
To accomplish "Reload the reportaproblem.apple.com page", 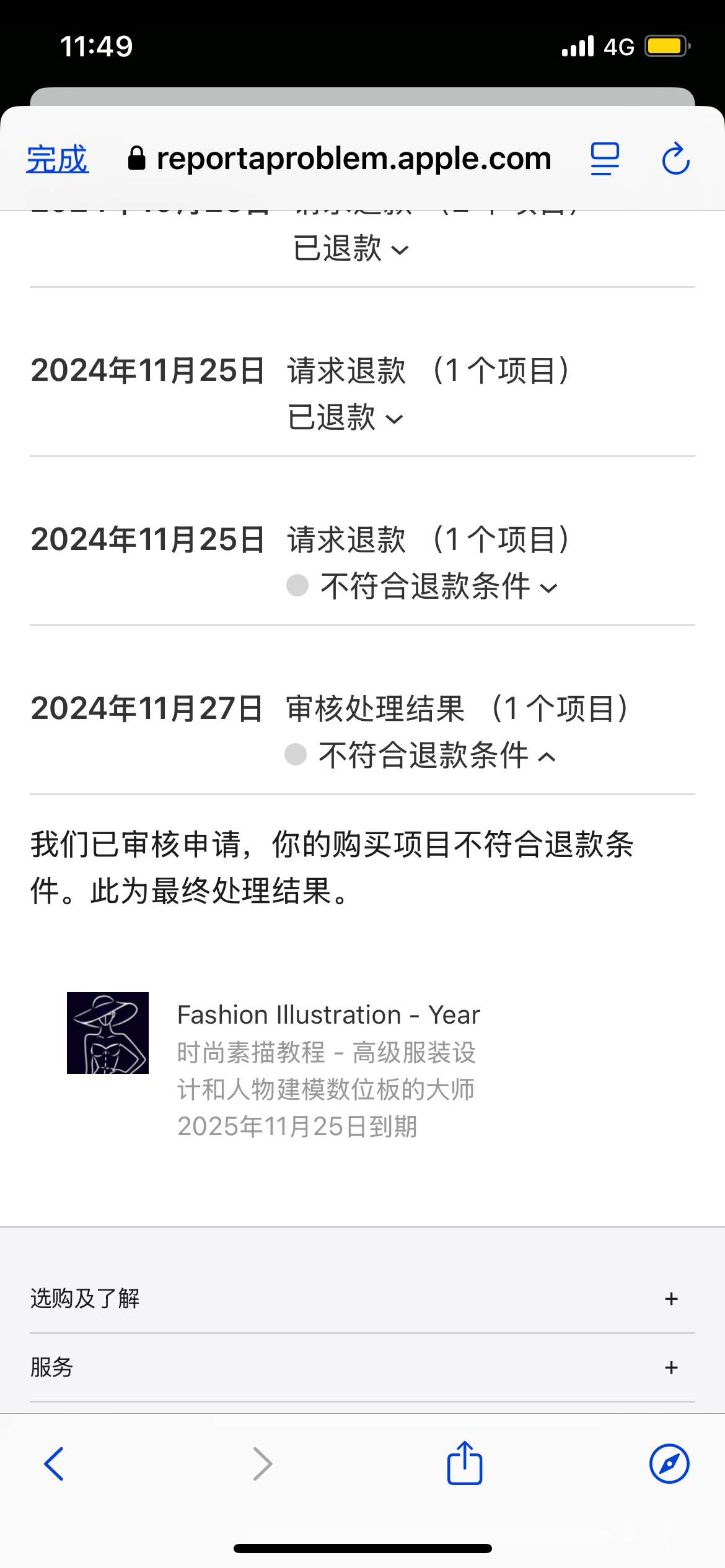I will pos(675,159).
